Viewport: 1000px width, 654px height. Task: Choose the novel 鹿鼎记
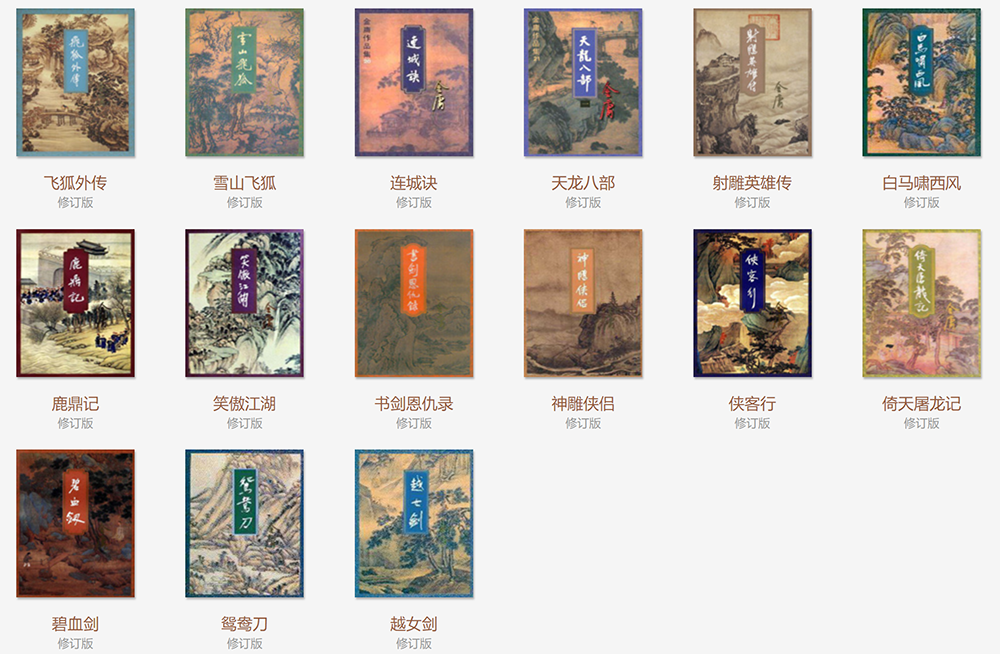click(75, 304)
